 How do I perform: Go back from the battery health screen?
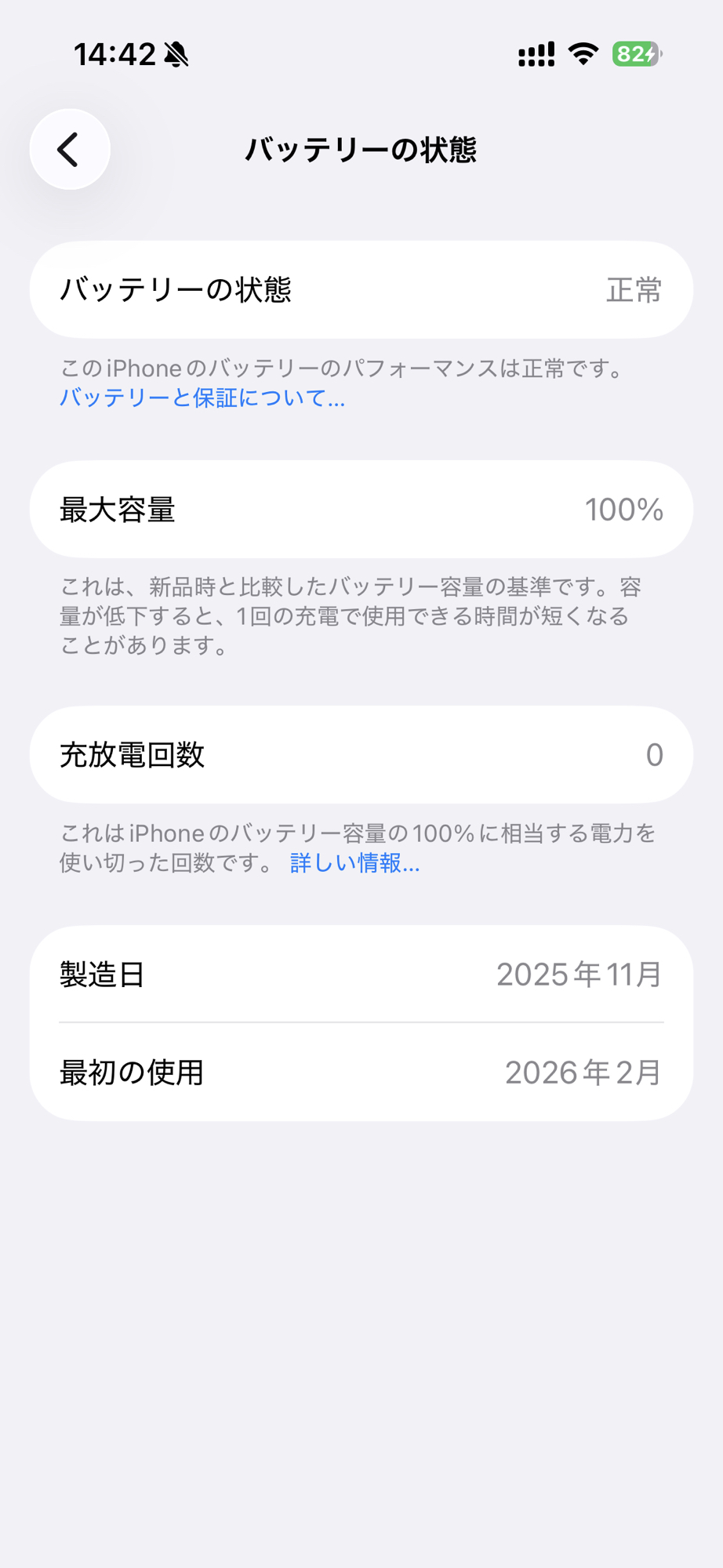[x=70, y=149]
